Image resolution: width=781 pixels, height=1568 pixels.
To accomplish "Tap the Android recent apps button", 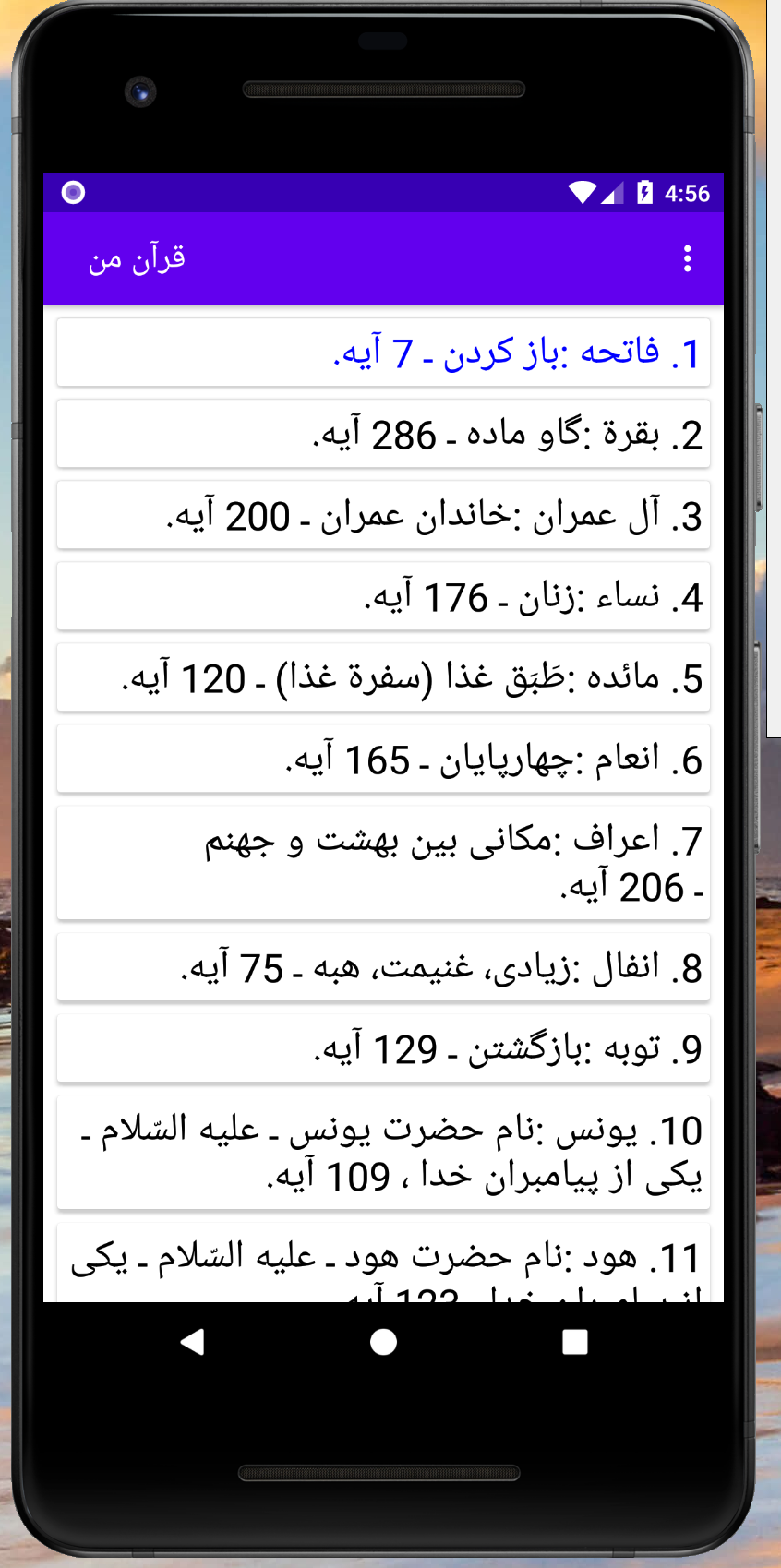I will pyautogui.click(x=573, y=1343).
